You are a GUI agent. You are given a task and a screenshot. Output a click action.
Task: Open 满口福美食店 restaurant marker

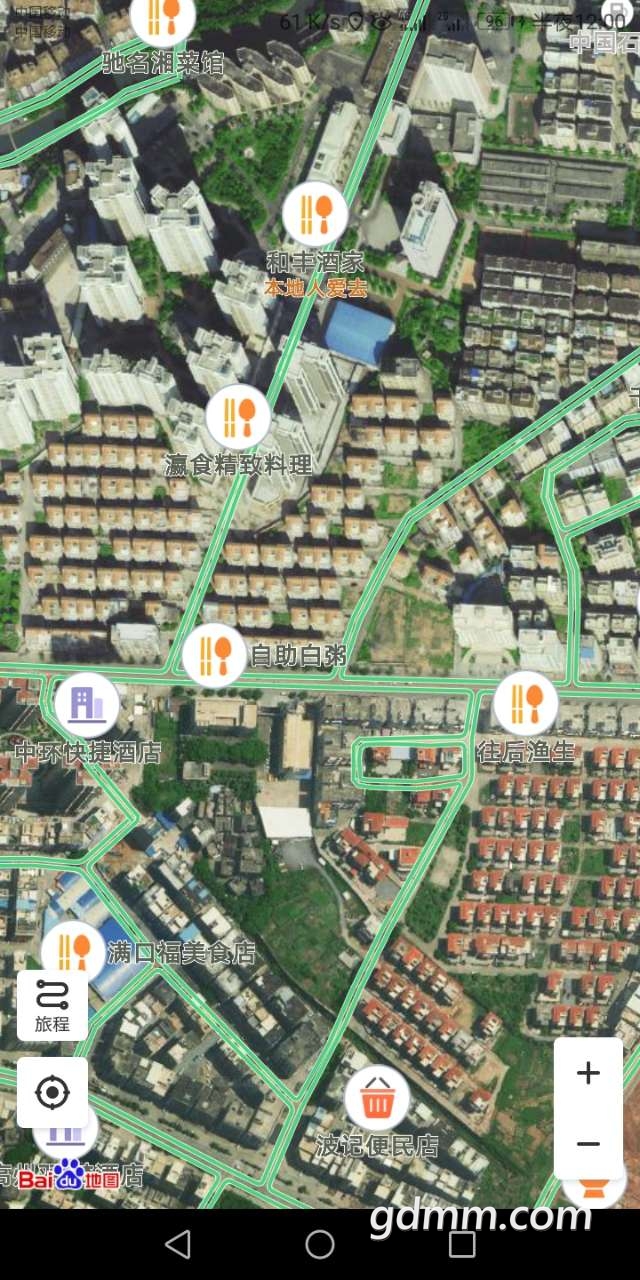tap(73, 951)
